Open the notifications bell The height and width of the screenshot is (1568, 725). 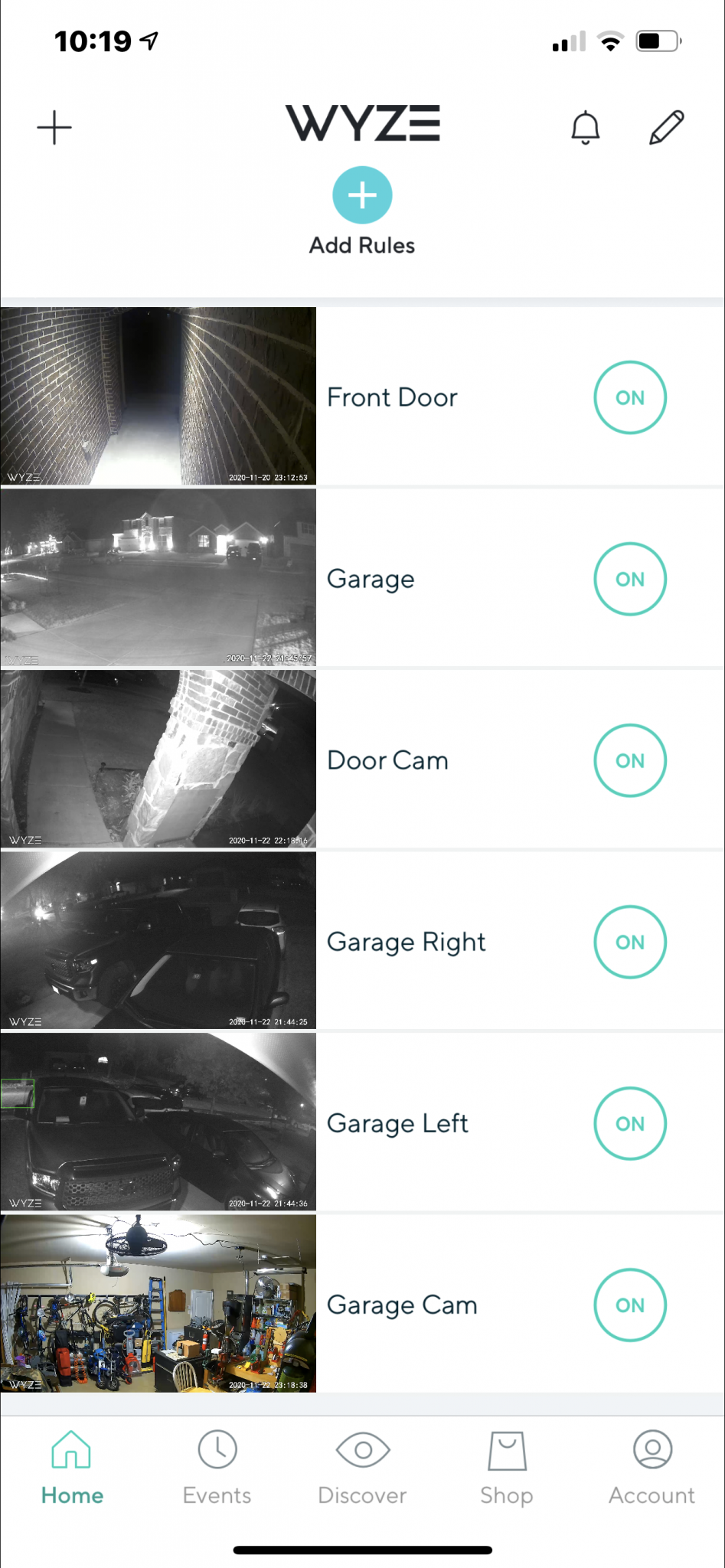click(x=586, y=127)
